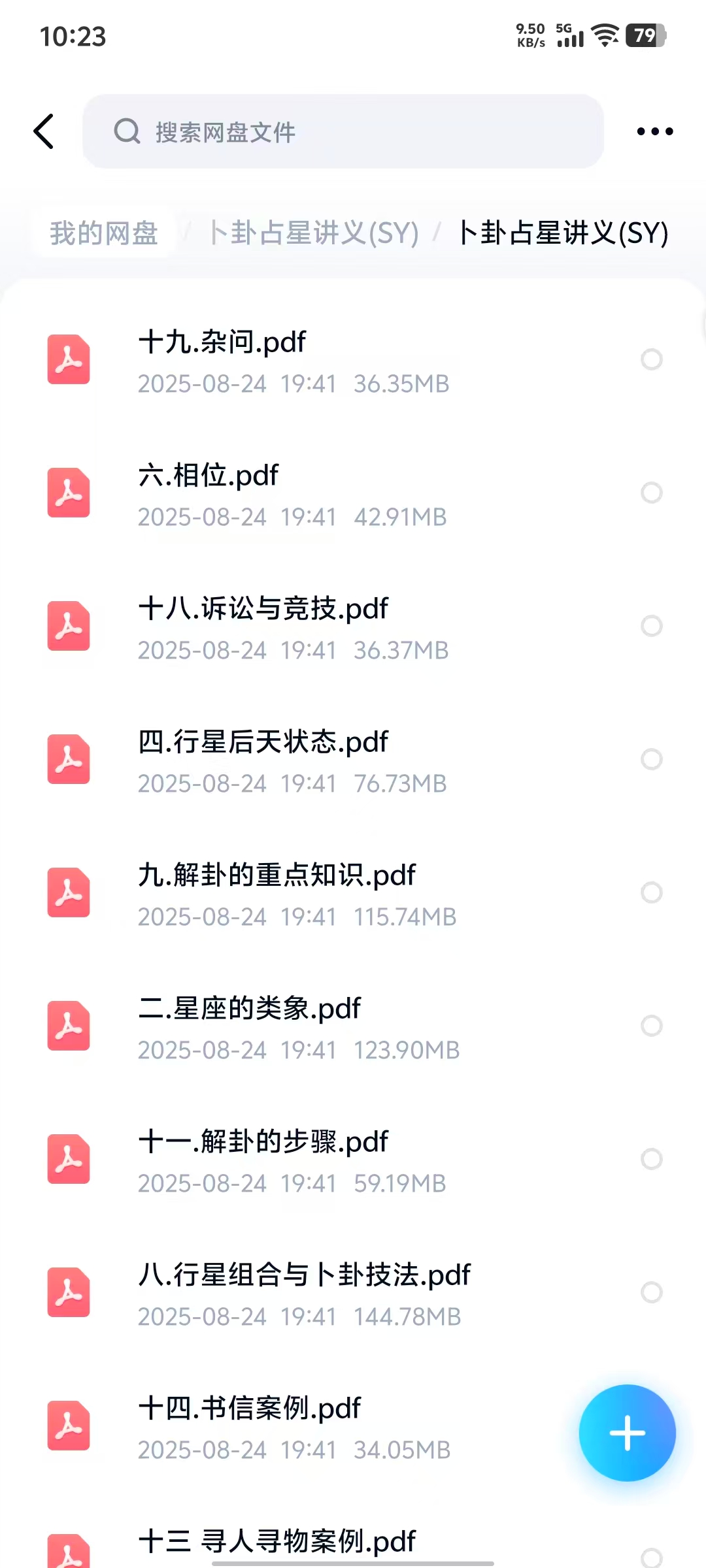Mark 九.解卦的重点知识.pdf as selected
706x1568 pixels.
(651, 892)
